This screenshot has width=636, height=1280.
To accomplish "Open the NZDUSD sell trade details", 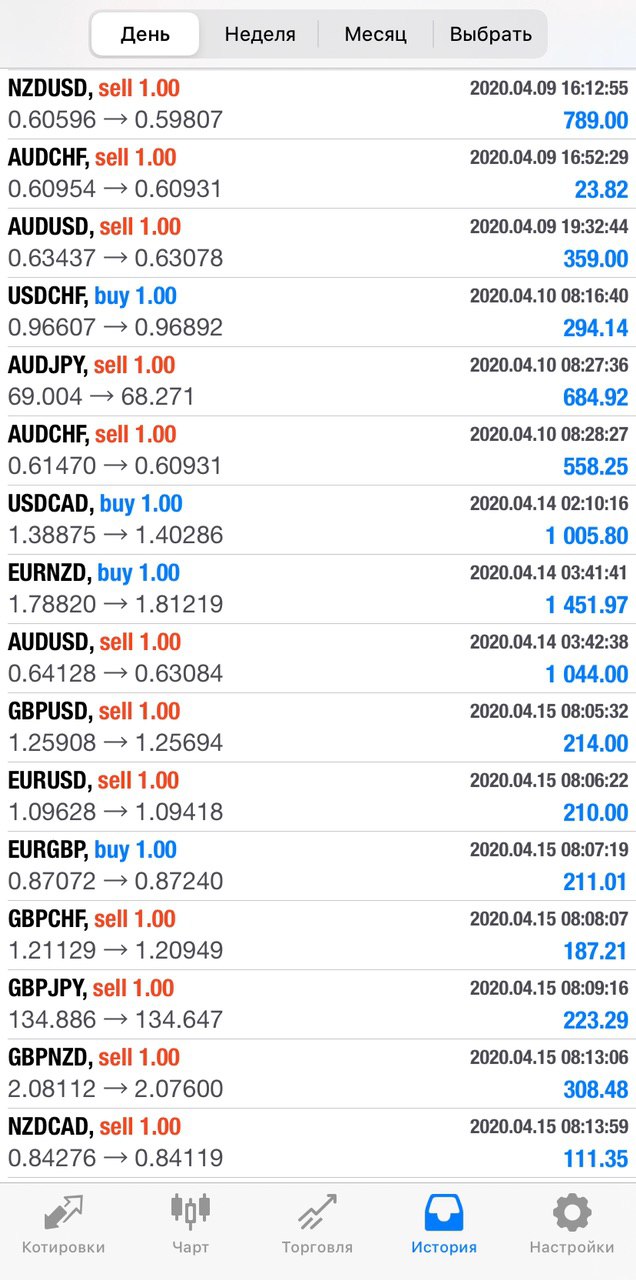I will pos(318,105).
